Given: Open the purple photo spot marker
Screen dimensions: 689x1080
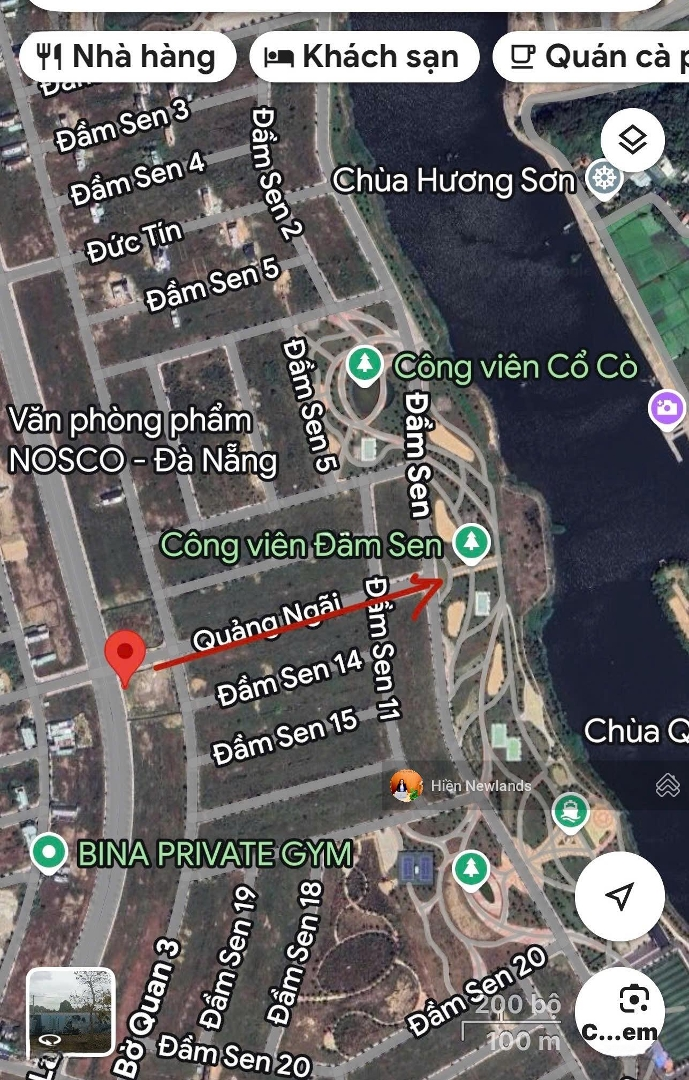Looking at the screenshot, I should (x=666, y=408).
